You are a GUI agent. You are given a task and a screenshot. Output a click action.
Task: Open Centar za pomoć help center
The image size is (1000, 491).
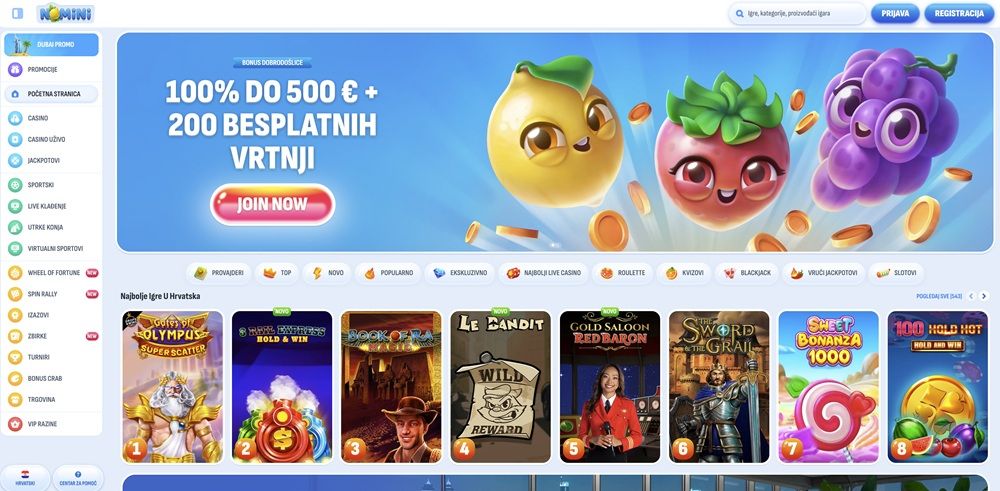click(78, 479)
